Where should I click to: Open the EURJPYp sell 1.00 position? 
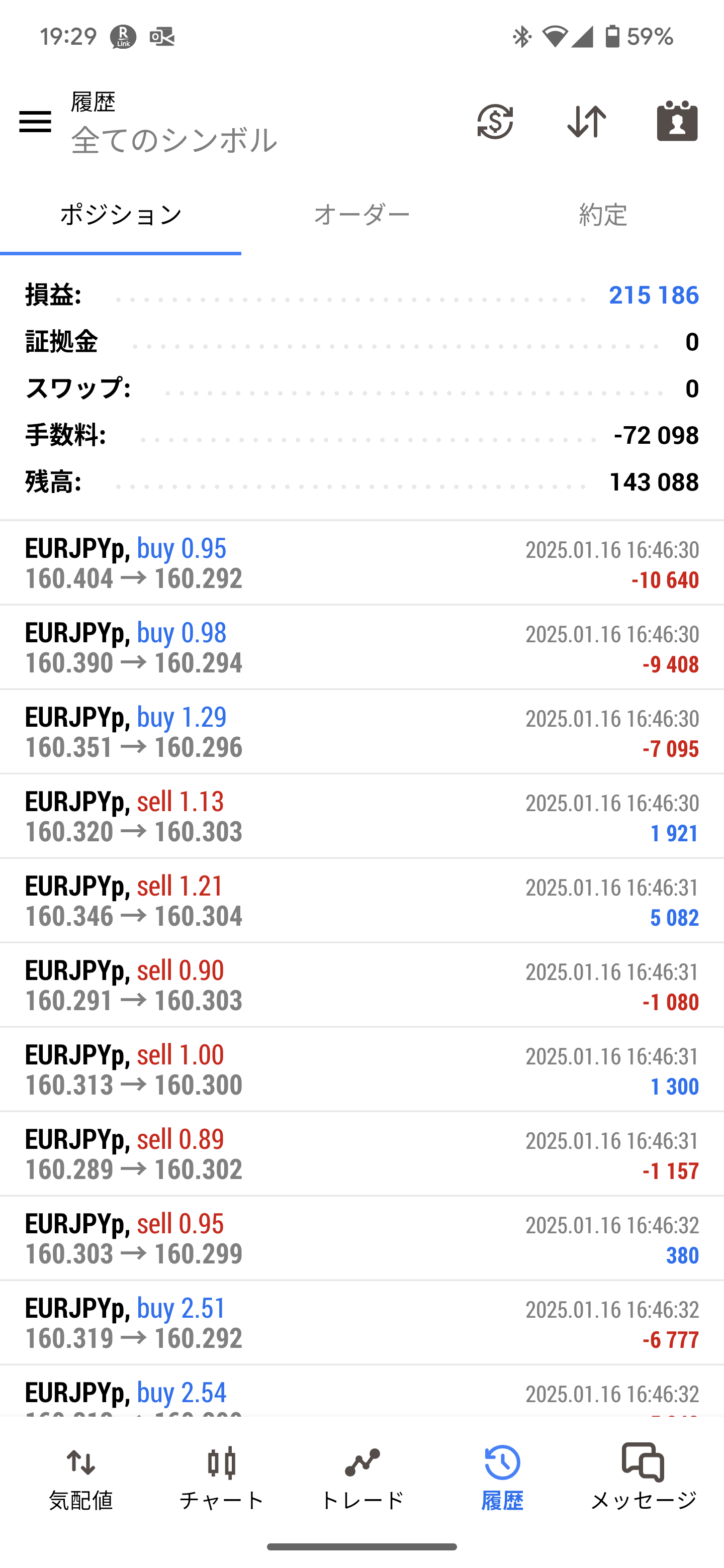(361, 1070)
